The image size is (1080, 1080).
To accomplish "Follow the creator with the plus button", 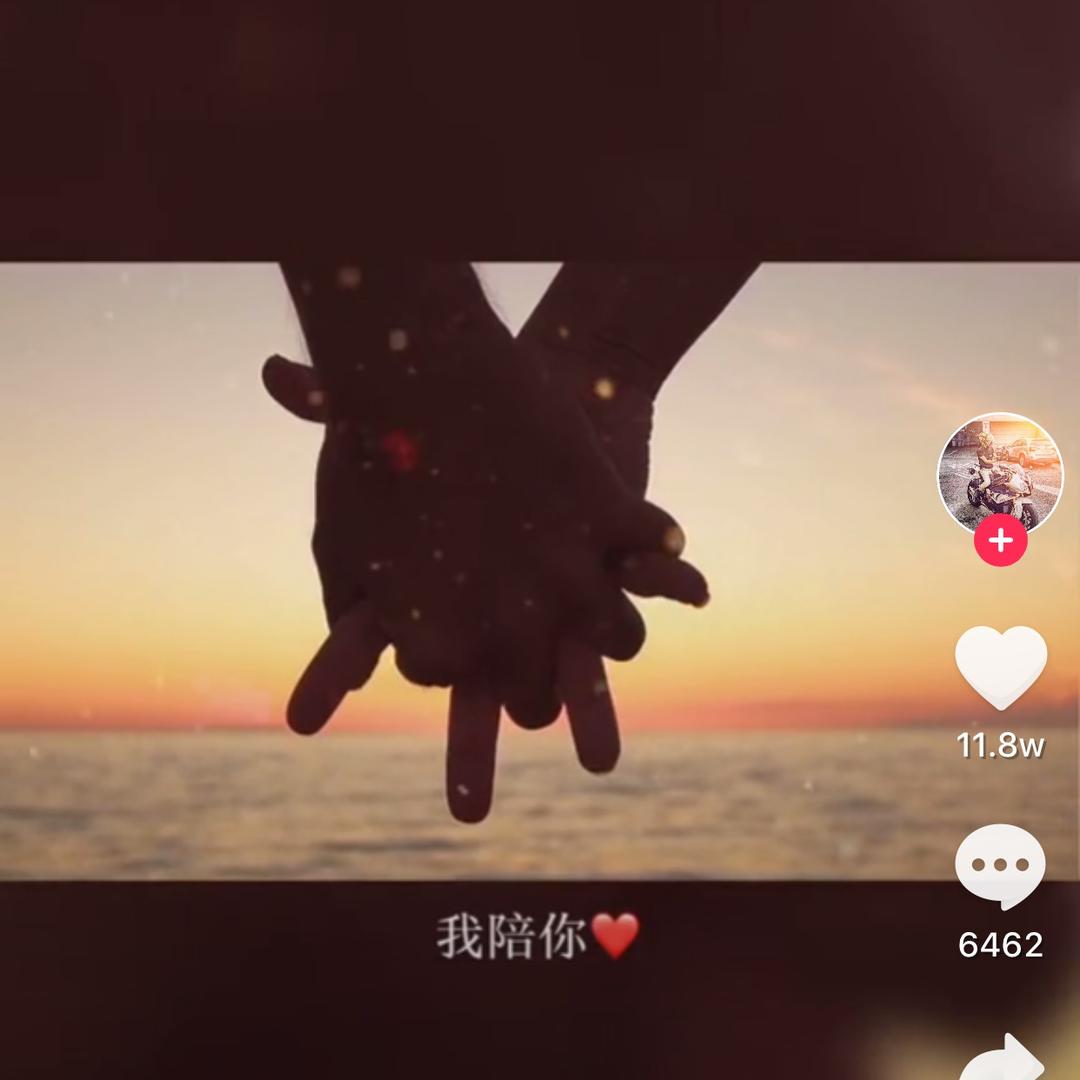I will pyautogui.click(x=1000, y=542).
